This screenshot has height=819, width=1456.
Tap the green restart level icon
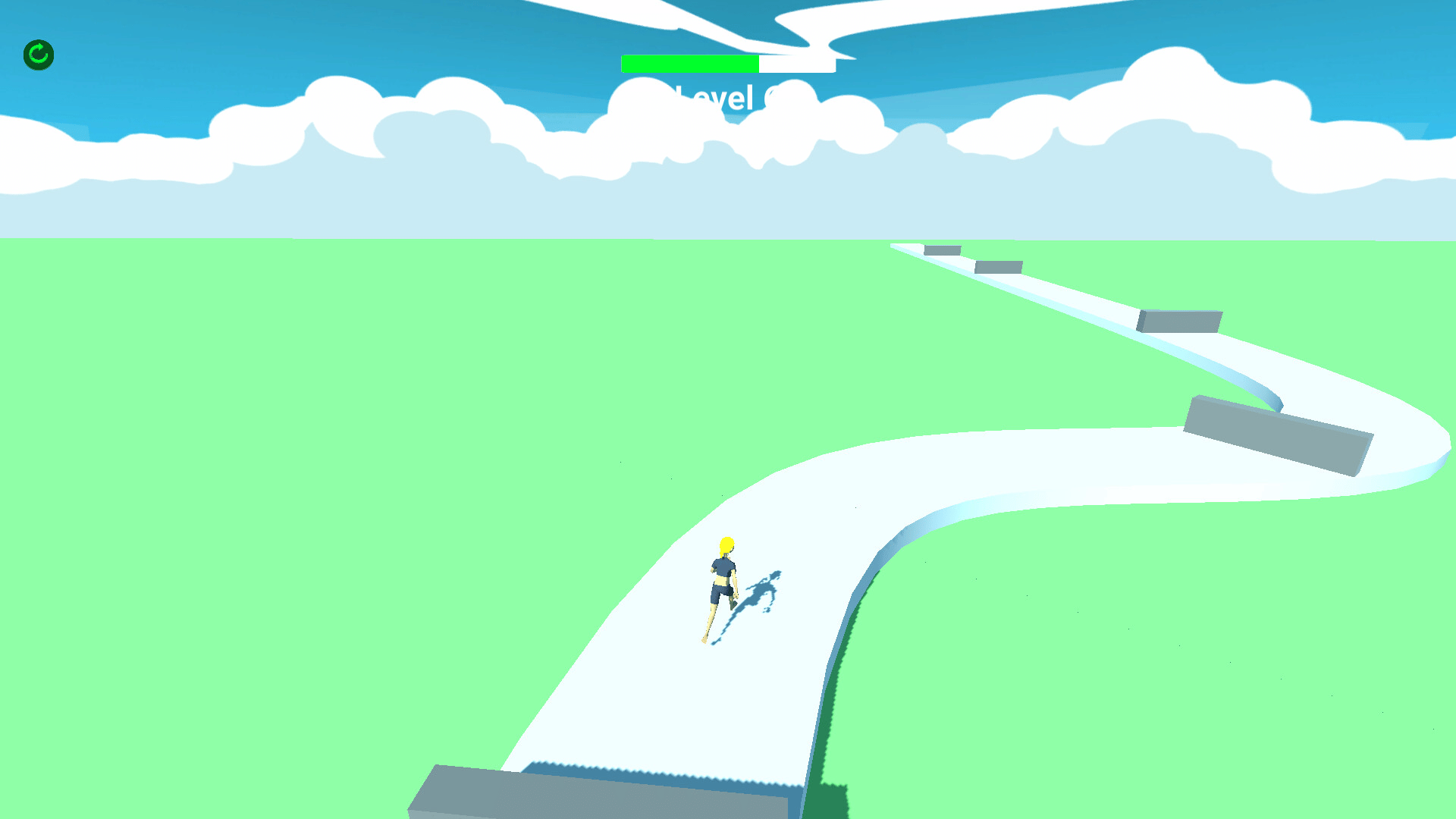[x=39, y=55]
